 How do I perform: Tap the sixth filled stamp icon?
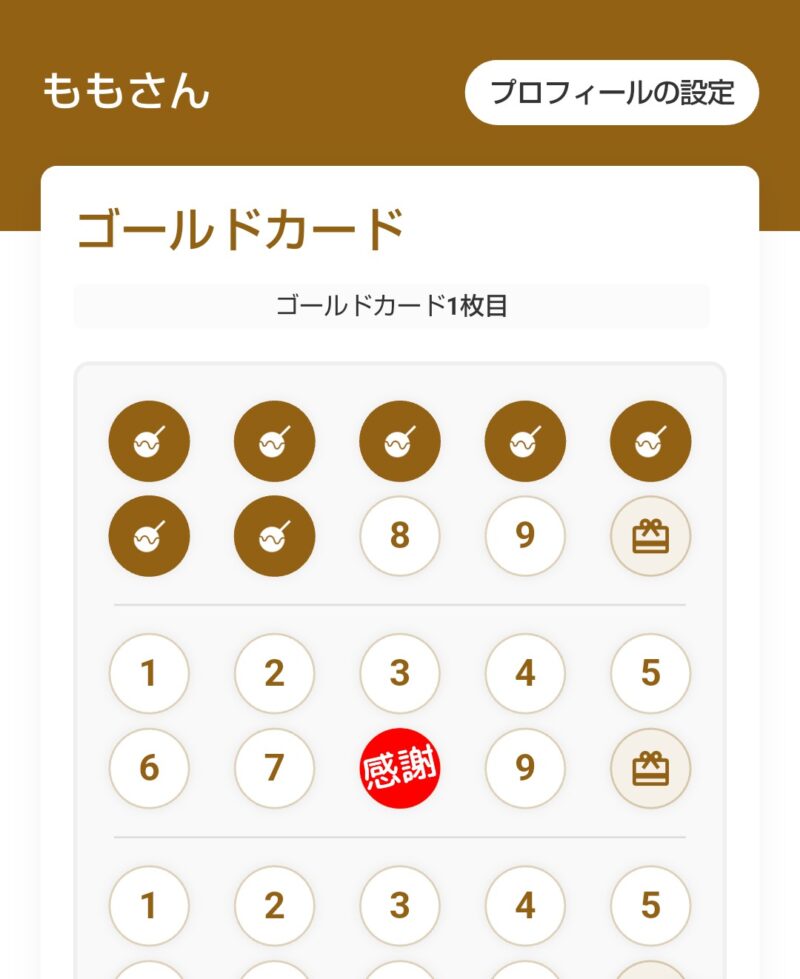point(149,536)
